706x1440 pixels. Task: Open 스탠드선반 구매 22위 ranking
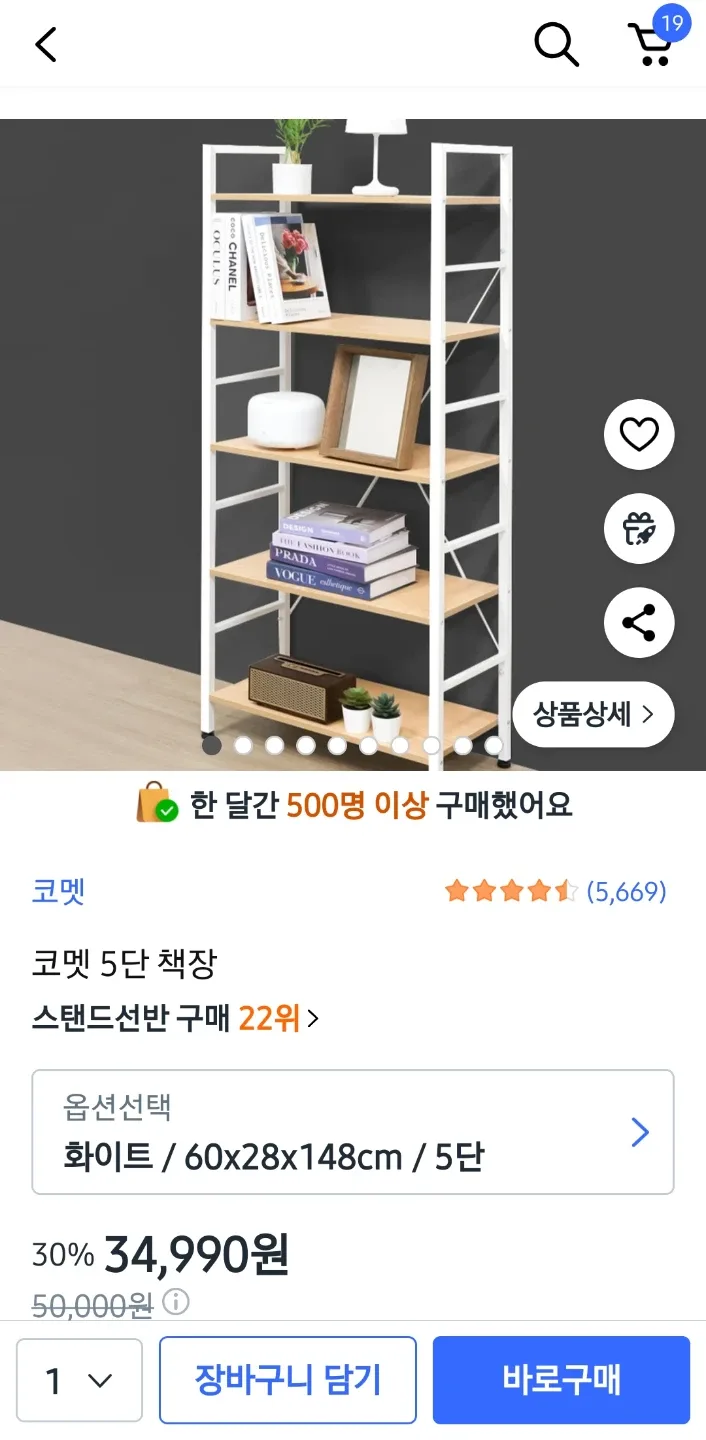[175, 1019]
